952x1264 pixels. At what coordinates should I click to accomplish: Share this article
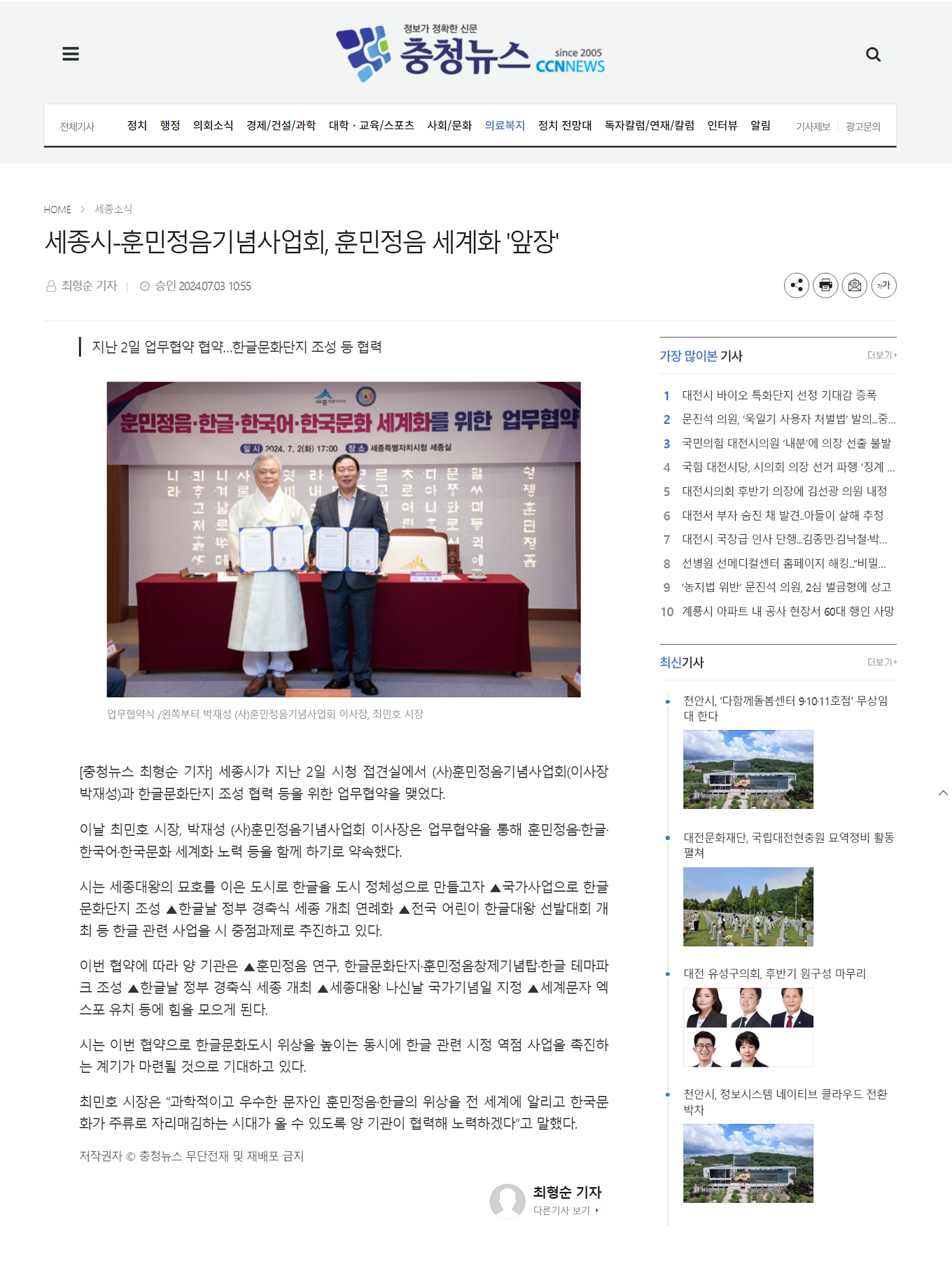point(796,285)
